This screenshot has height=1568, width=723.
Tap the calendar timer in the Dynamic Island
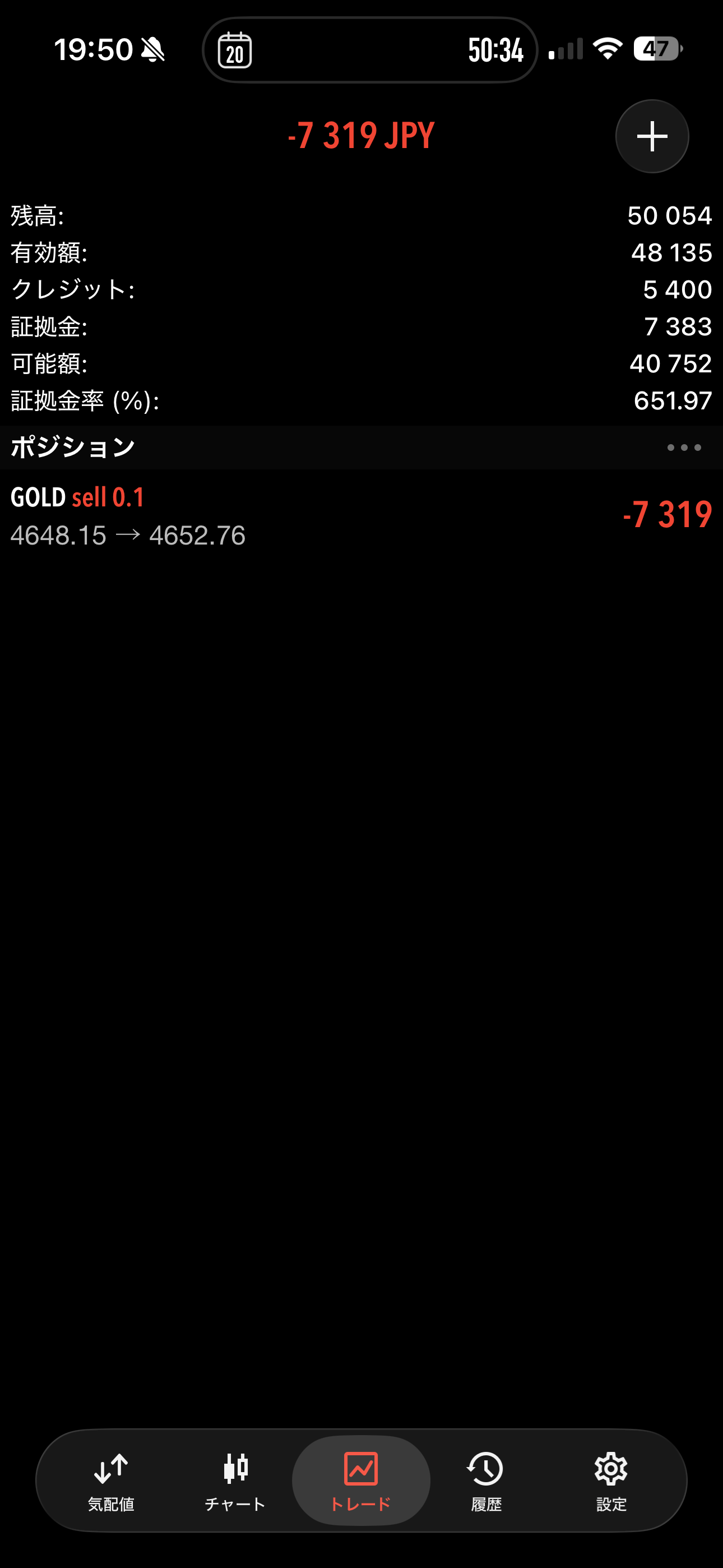click(369, 50)
